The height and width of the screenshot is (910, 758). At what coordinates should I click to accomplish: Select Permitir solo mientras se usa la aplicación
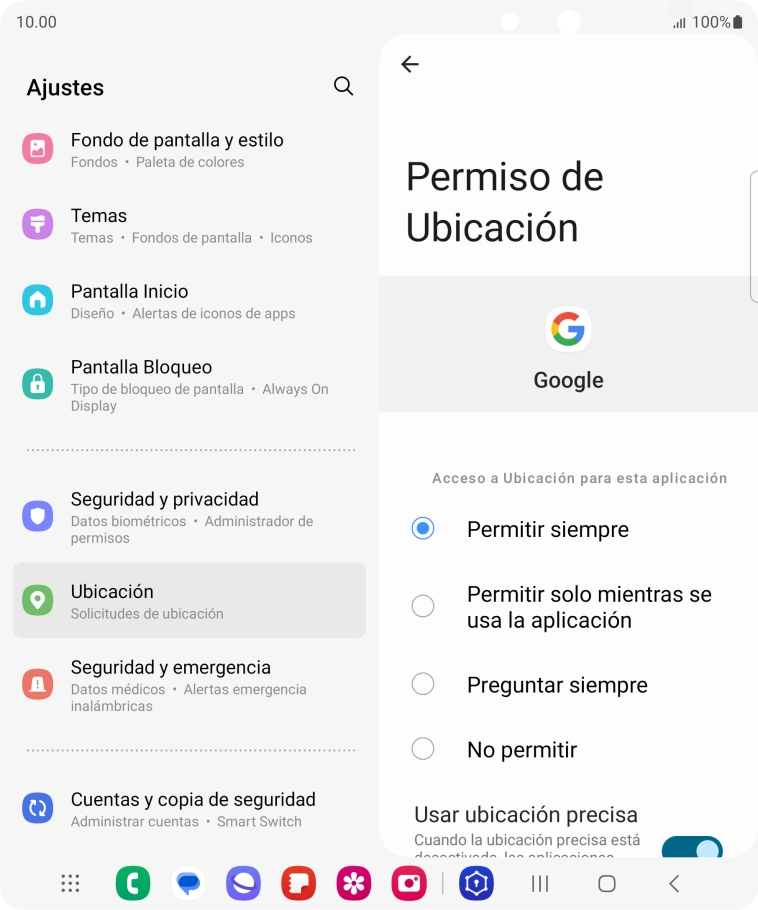click(x=423, y=606)
